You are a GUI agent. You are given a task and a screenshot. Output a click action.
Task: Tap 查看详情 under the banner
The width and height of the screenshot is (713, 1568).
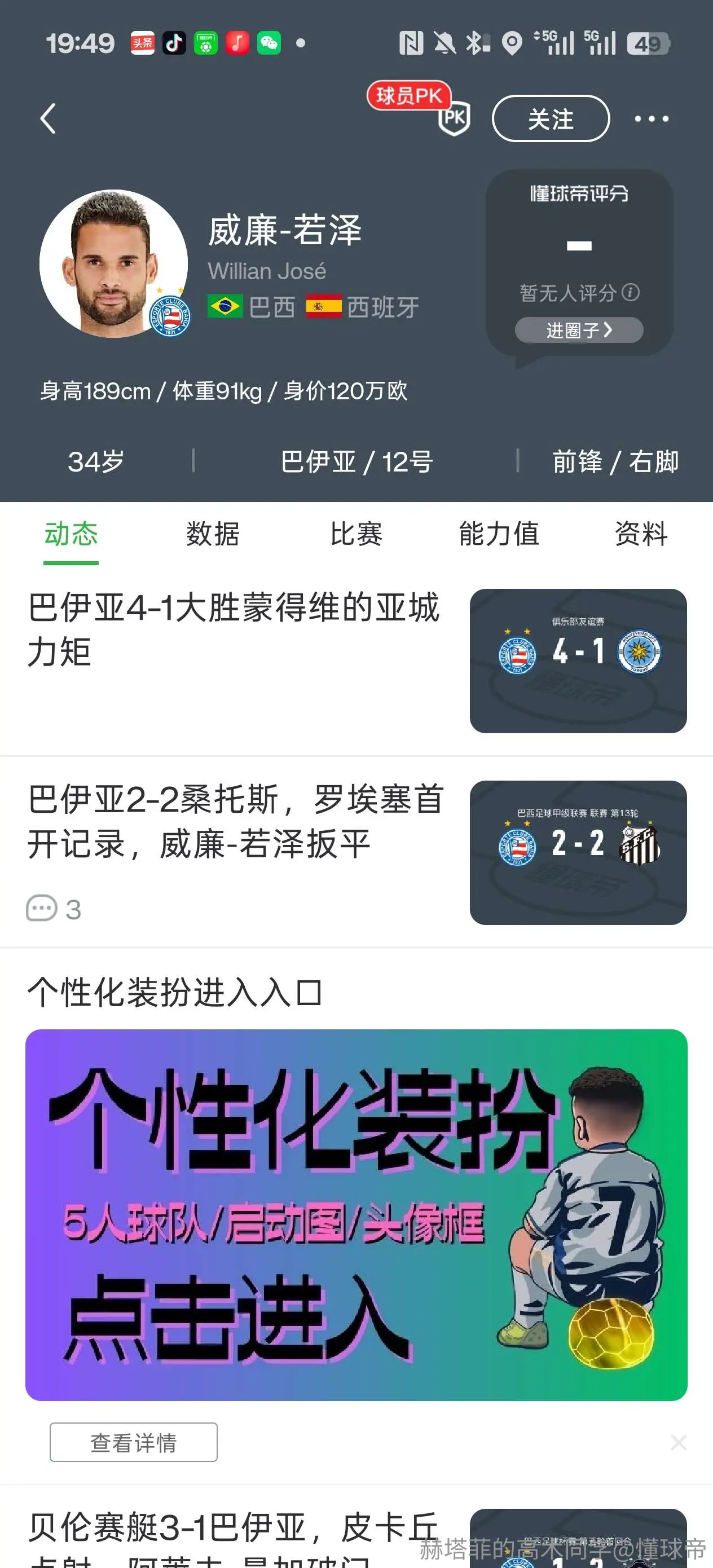click(133, 1442)
